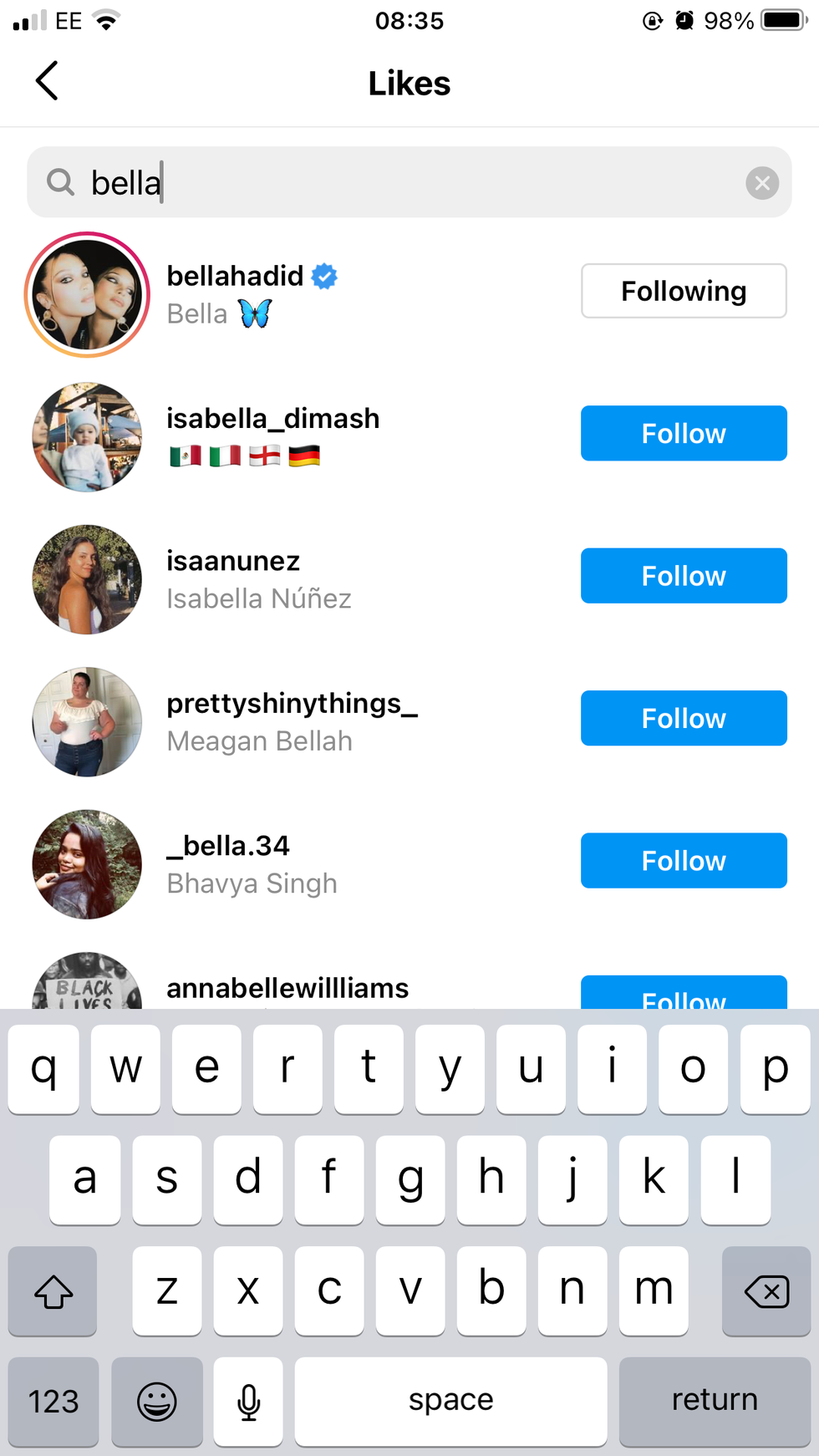Image resolution: width=819 pixels, height=1456 pixels.
Task: Follow _bella.34
Action: tap(683, 860)
